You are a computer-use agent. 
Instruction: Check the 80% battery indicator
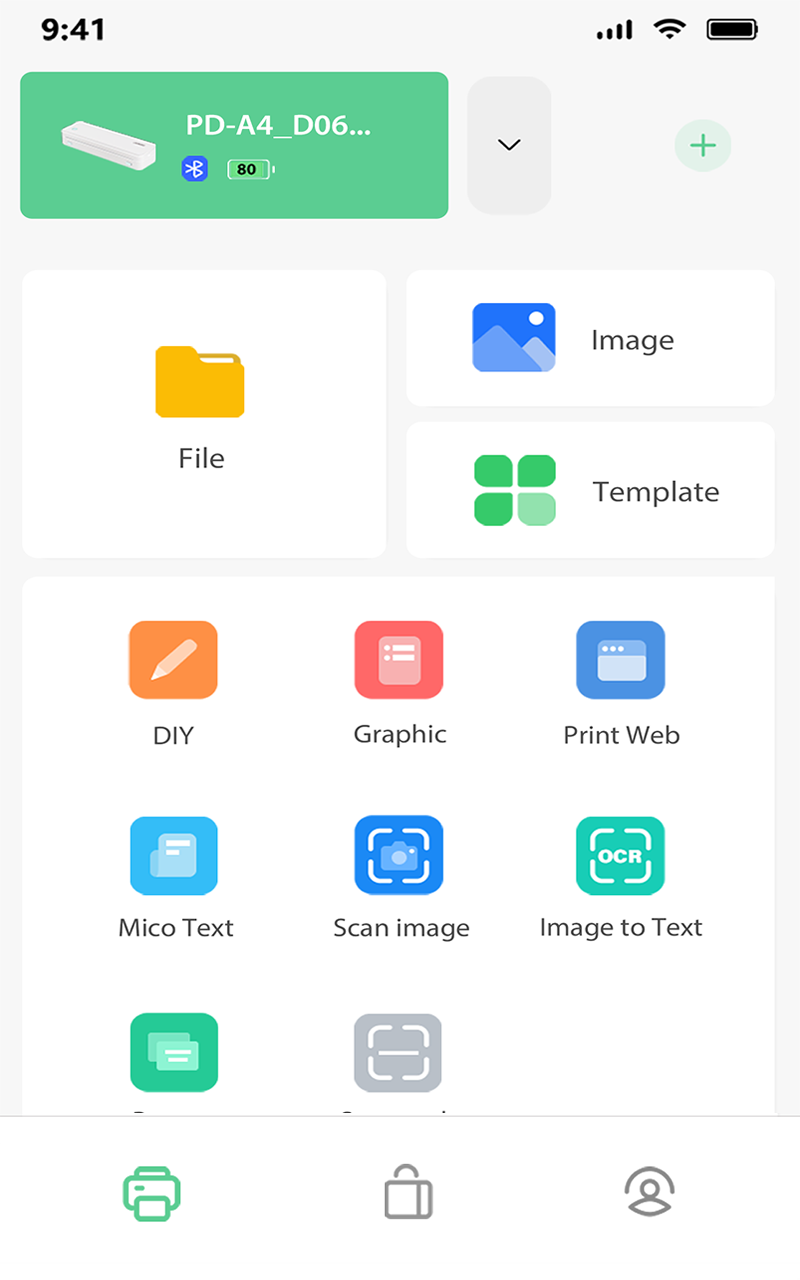251,168
